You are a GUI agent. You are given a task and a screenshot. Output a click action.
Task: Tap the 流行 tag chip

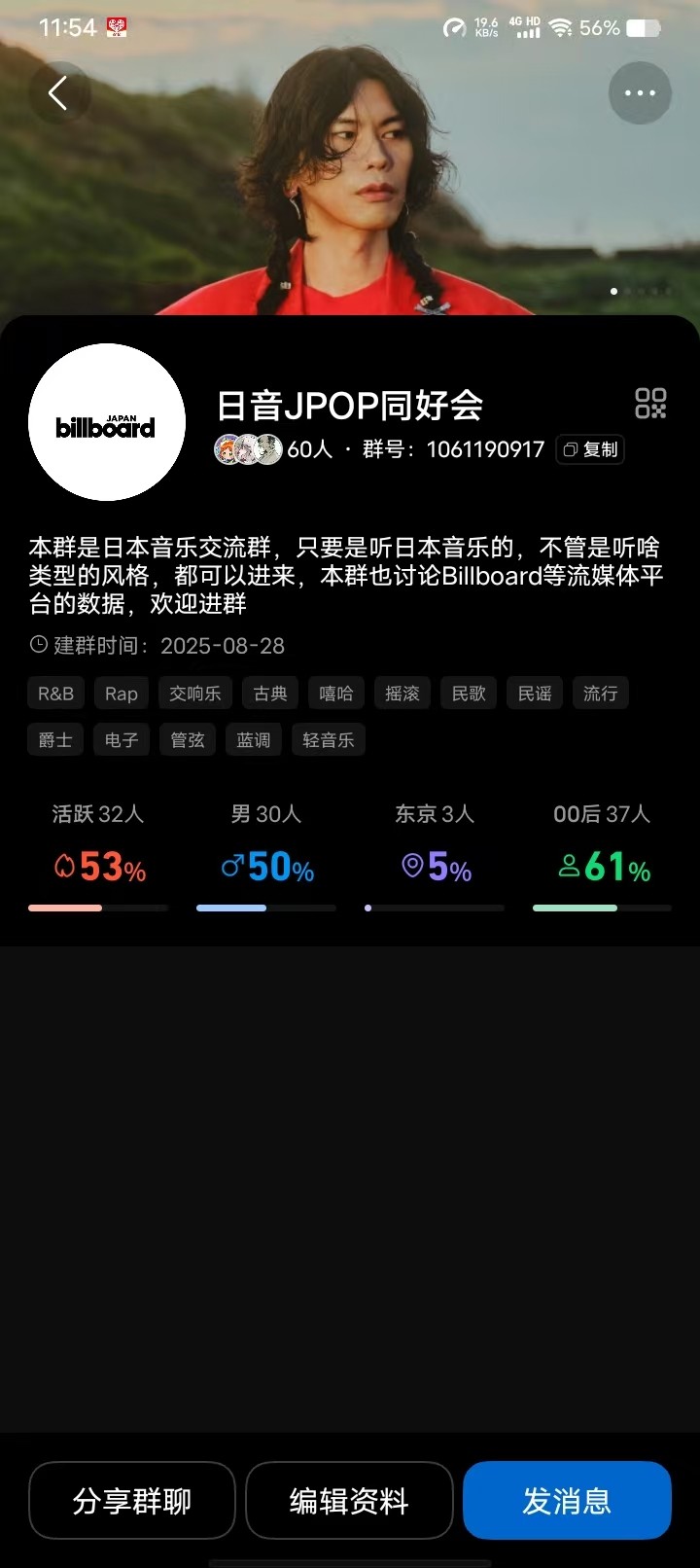coord(600,694)
